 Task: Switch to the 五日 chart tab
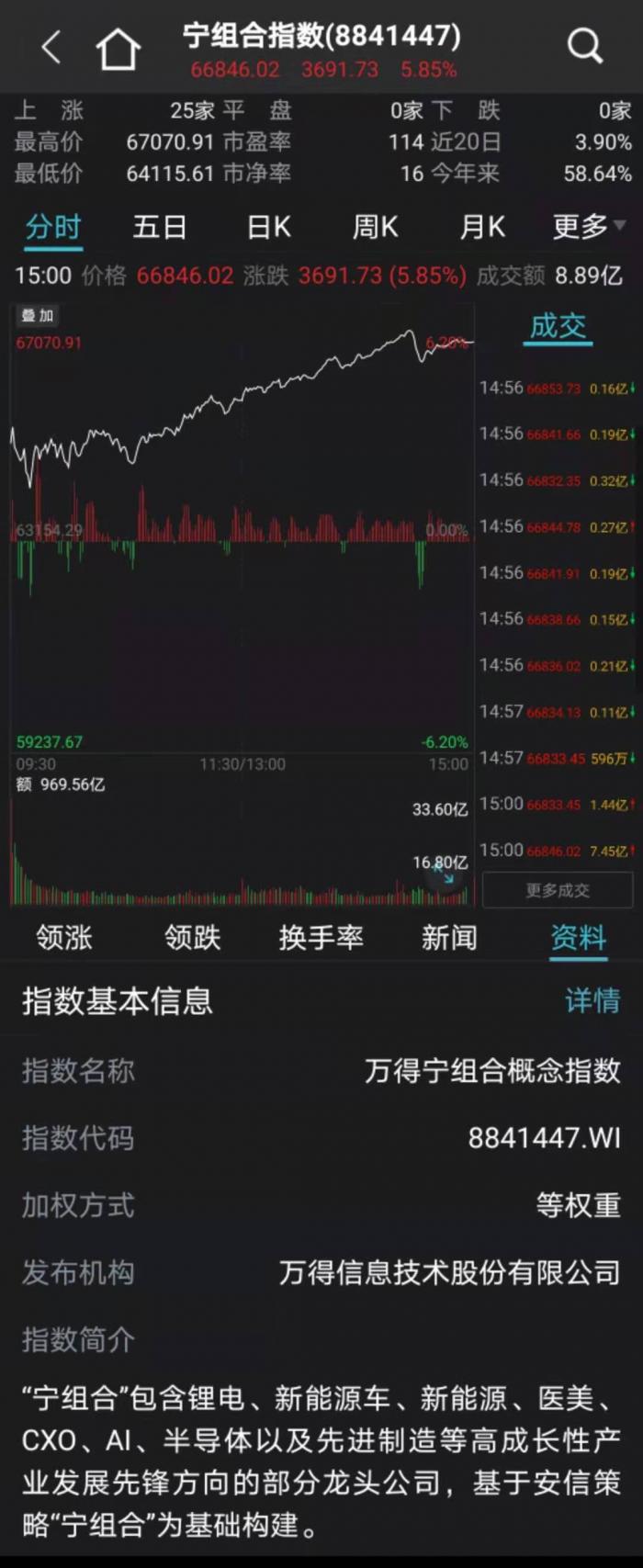[160, 227]
